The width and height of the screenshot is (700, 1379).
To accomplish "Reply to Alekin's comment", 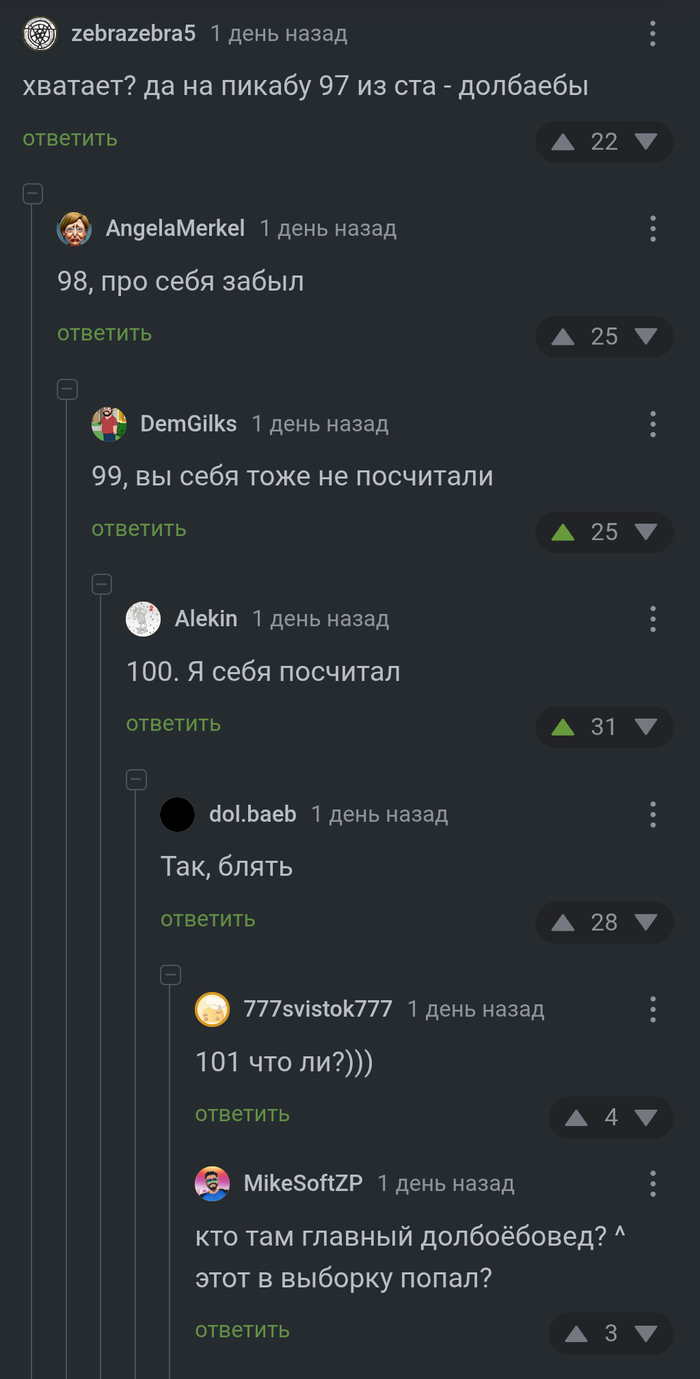I will [173, 723].
